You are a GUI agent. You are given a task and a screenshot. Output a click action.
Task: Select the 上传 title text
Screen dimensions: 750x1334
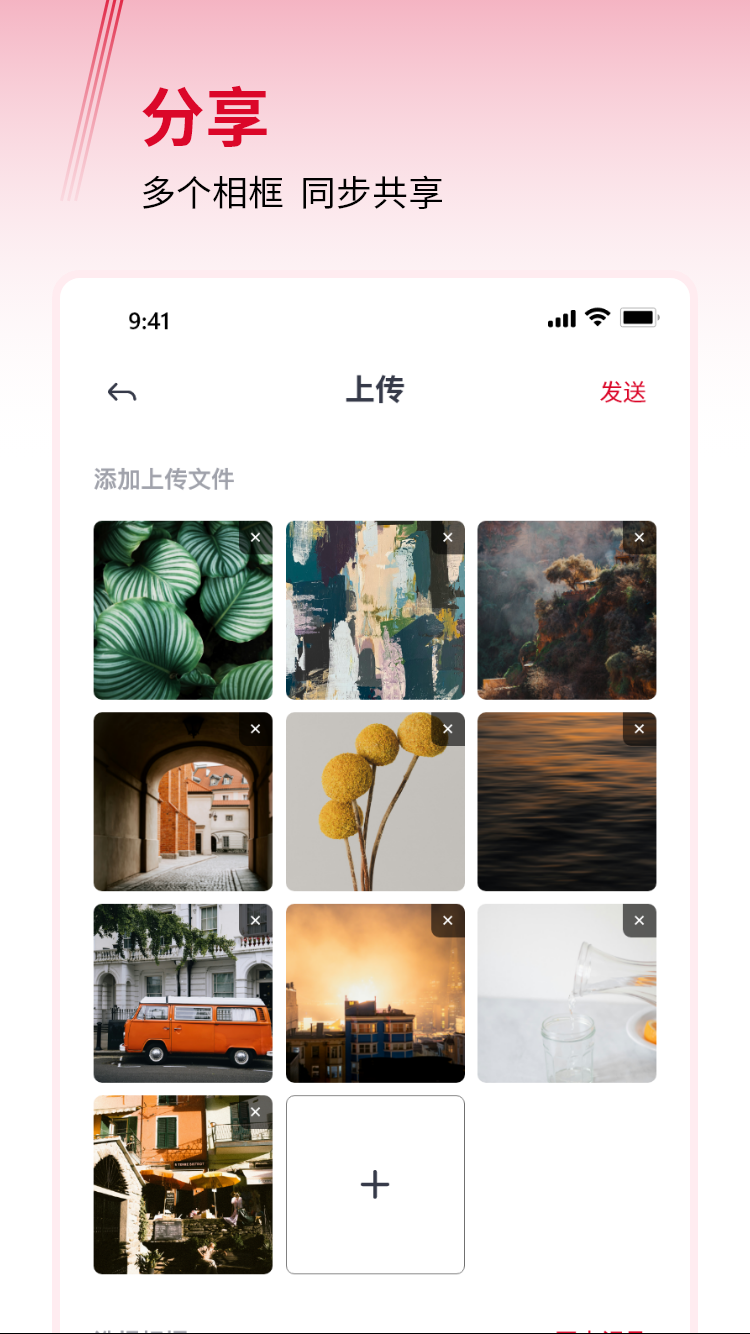coord(375,390)
